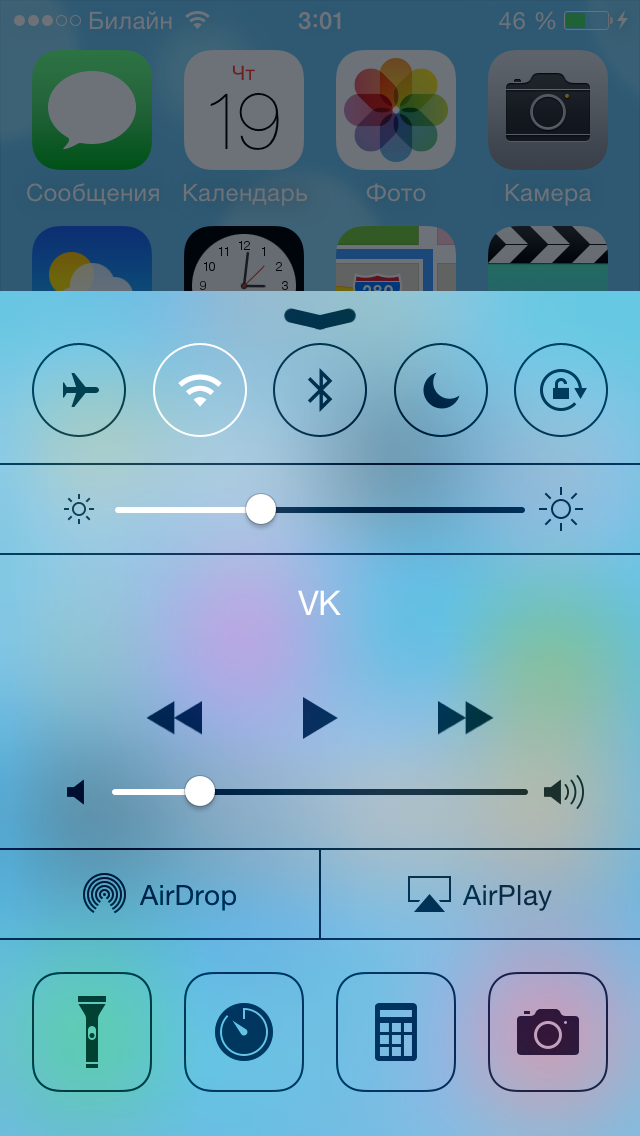Launch the calculator
640x1136 pixels.
click(396, 1032)
